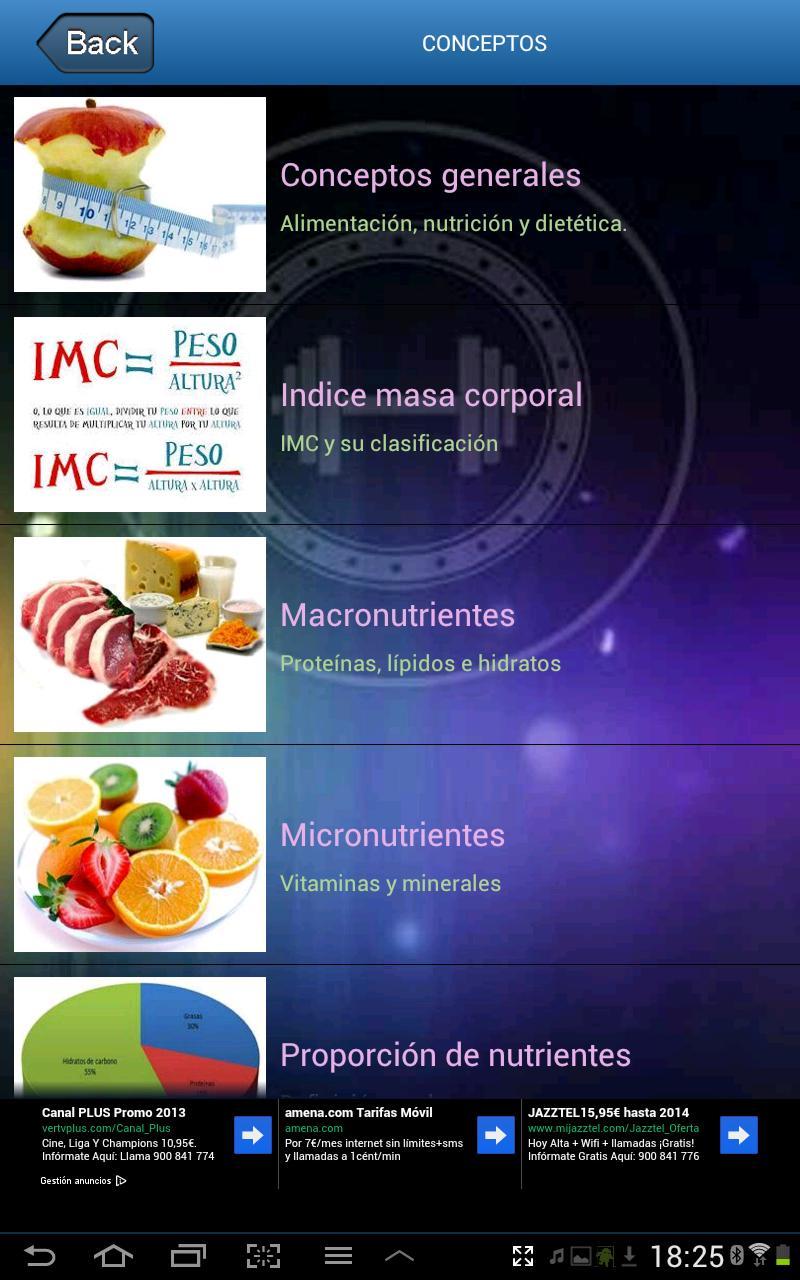Open the Canal PLUS Promo 2013 ad link
Viewport: 800px width, 1280px height.
[111, 1111]
